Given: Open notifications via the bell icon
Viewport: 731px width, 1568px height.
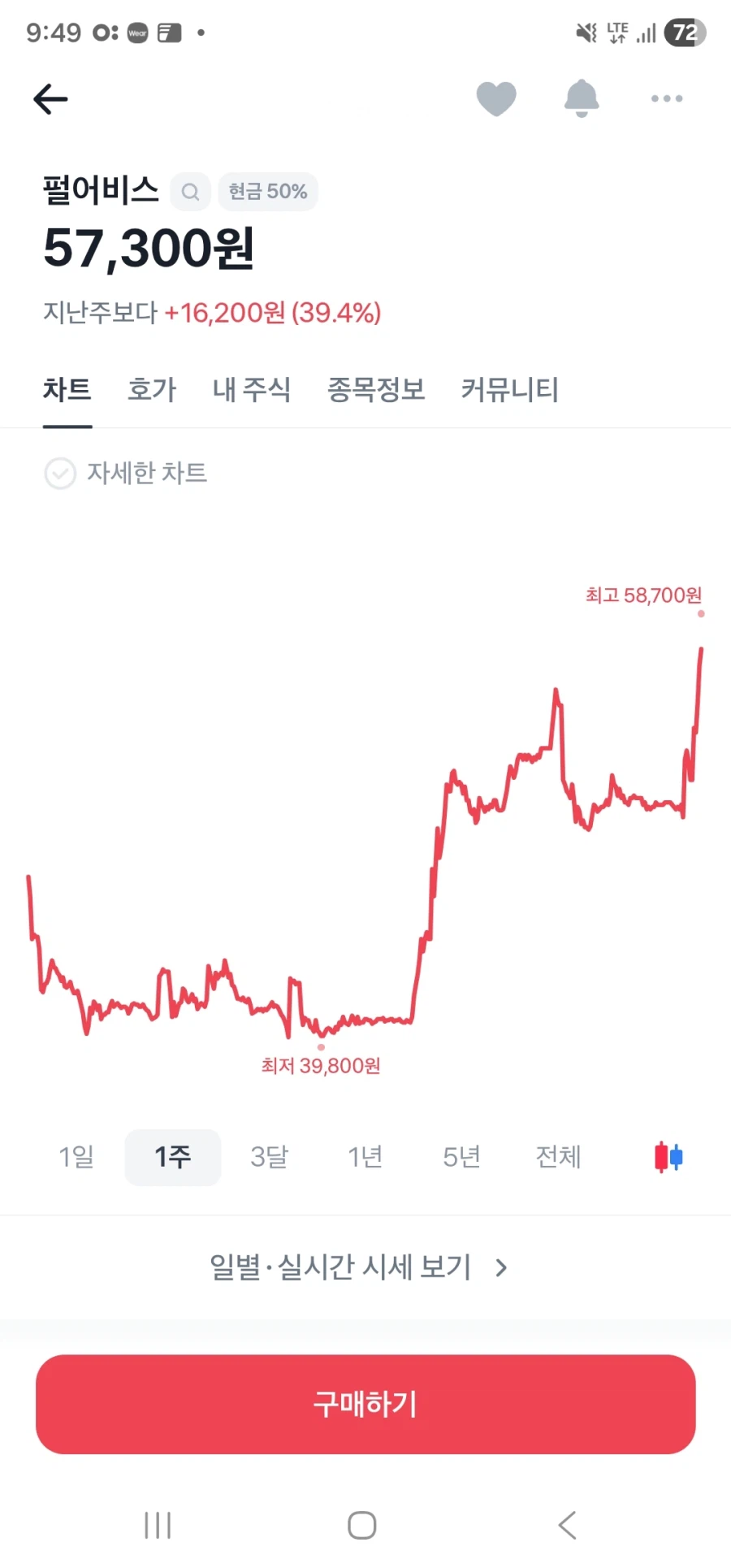Looking at the screenshot, I should 582,97.
